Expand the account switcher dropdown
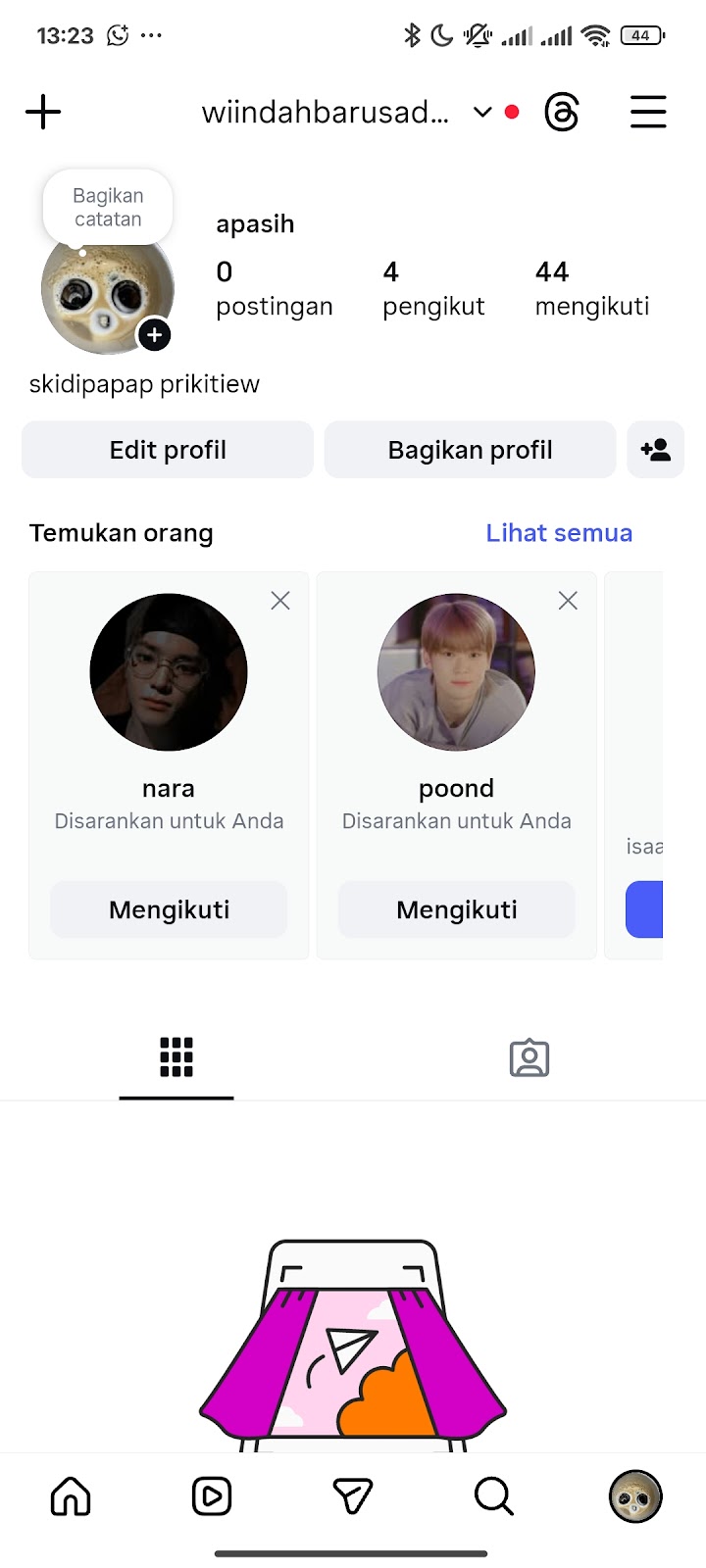Viewport: 706px width, 1568px height. (x=482, y=112)
